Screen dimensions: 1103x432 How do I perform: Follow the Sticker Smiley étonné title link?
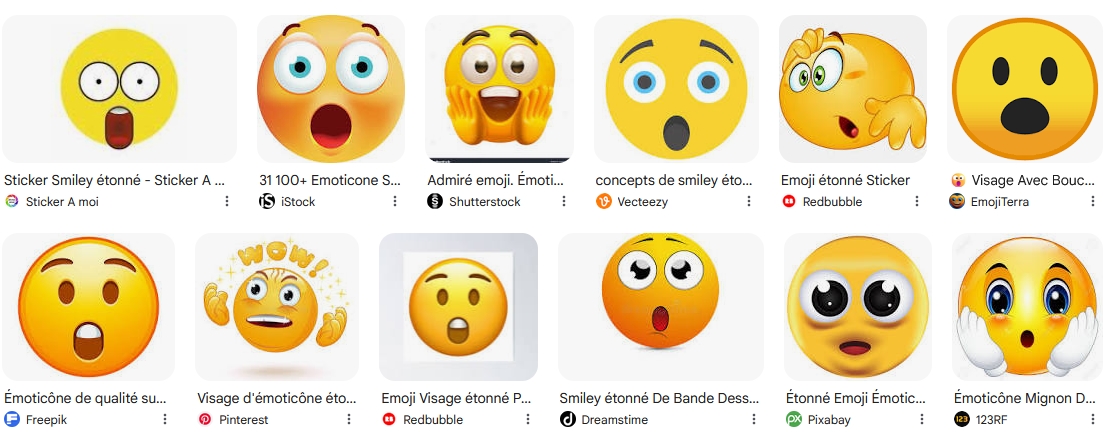[x=115, y=180]
